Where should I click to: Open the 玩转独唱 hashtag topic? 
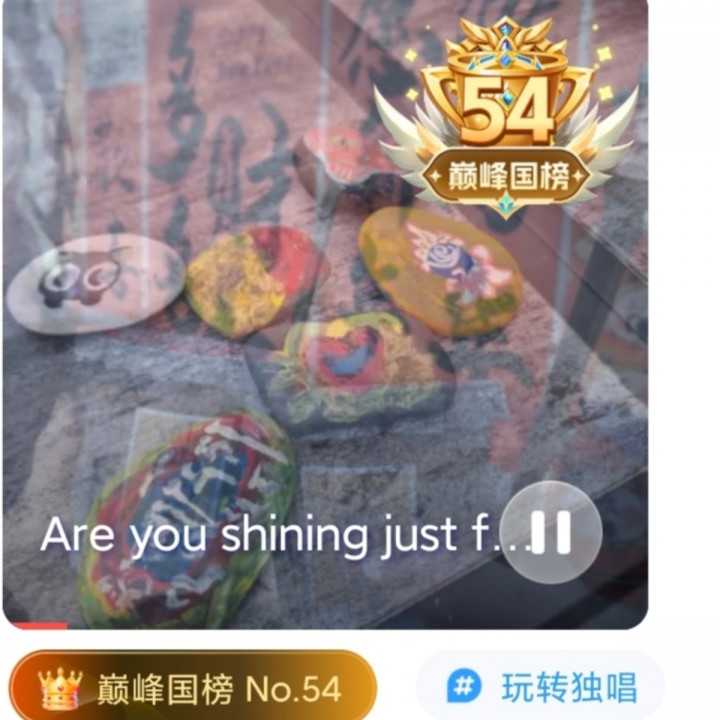click(x=541, y=687)
